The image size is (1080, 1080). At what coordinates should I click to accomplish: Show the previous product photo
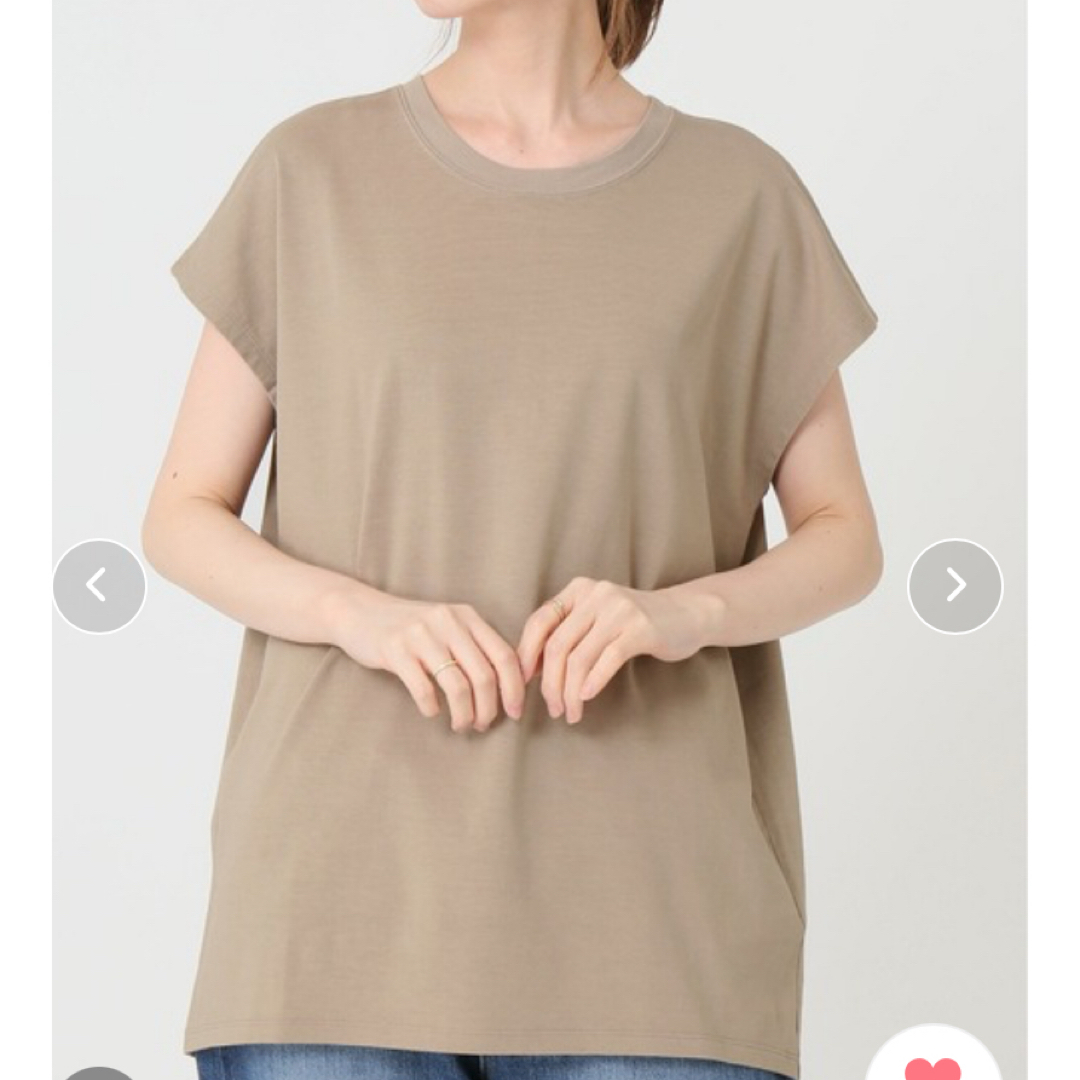[x=99, y=586]
